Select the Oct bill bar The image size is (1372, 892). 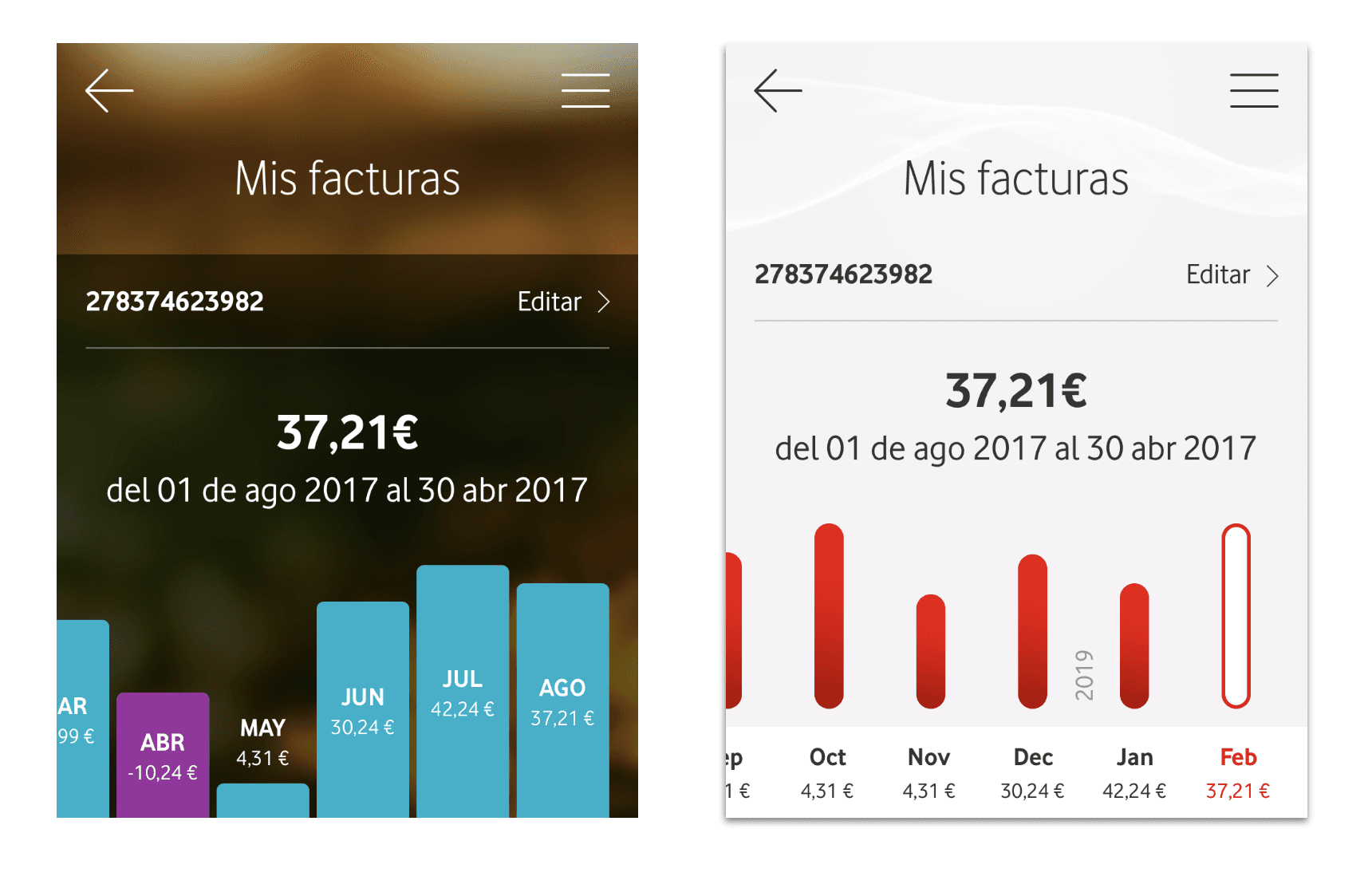click(x=829, y=616)
